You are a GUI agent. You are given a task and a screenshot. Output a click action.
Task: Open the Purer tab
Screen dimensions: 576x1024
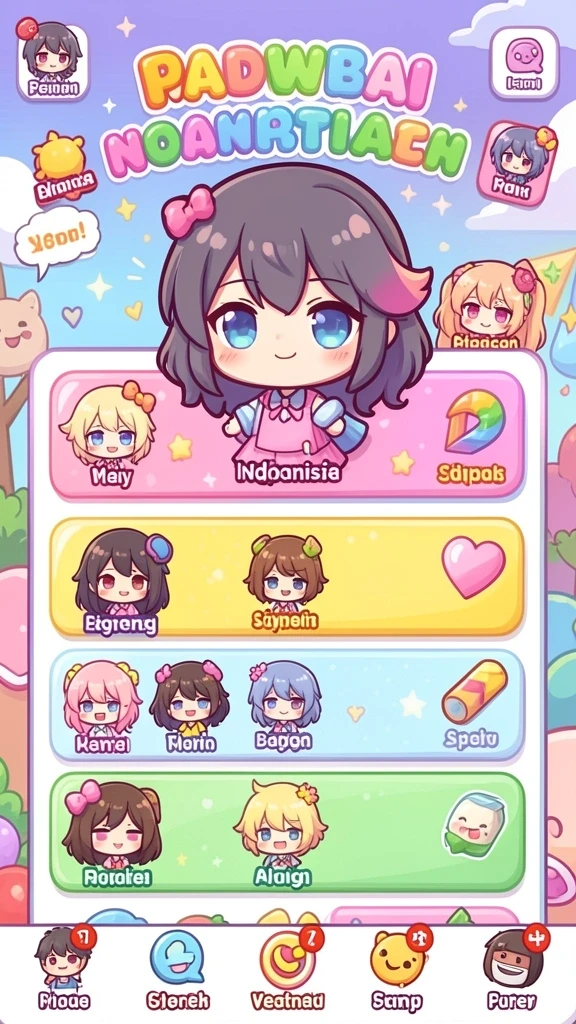tap(512, 969)
